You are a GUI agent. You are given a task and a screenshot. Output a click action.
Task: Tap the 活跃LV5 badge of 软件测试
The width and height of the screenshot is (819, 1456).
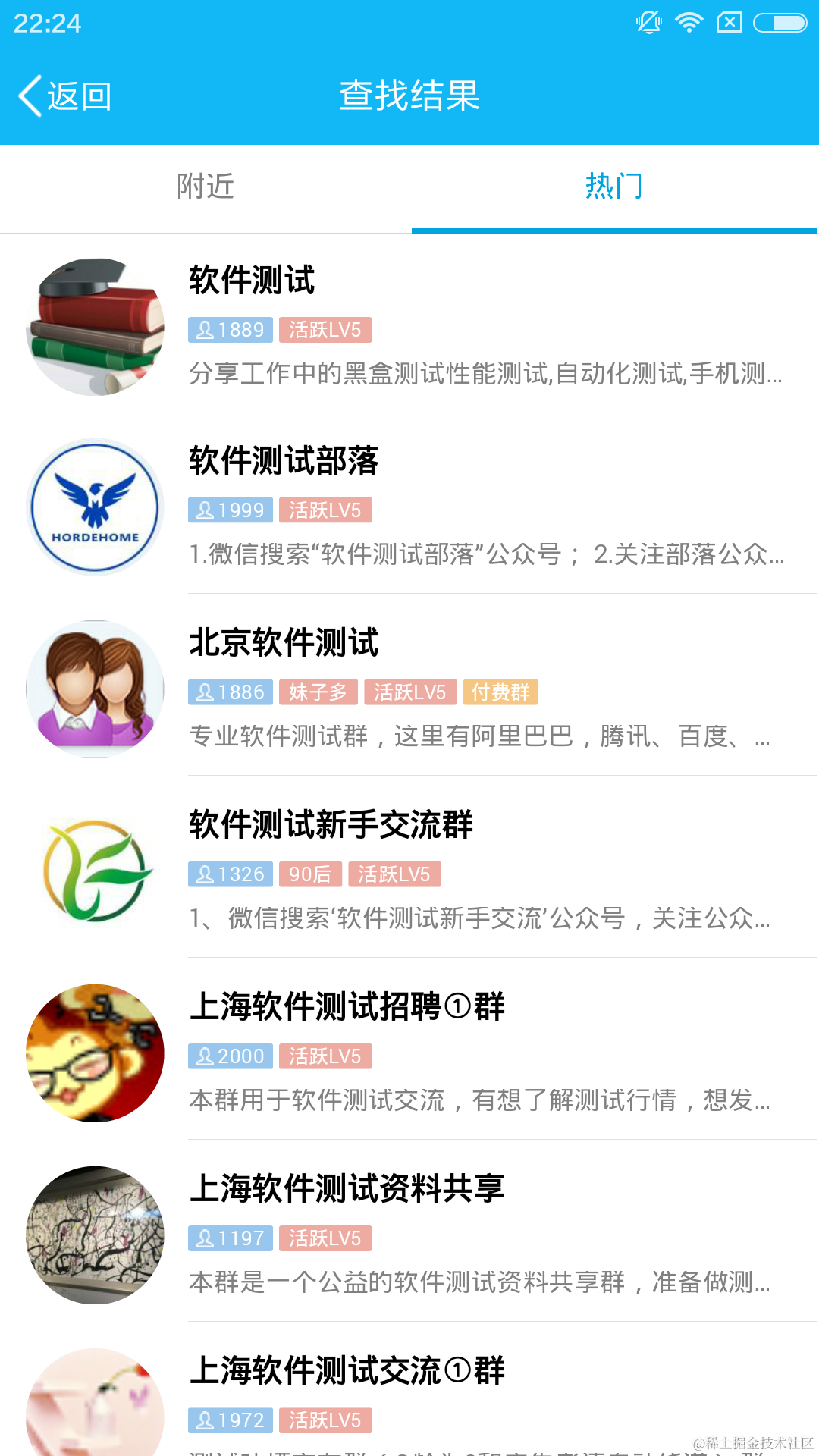coord(326,329)
